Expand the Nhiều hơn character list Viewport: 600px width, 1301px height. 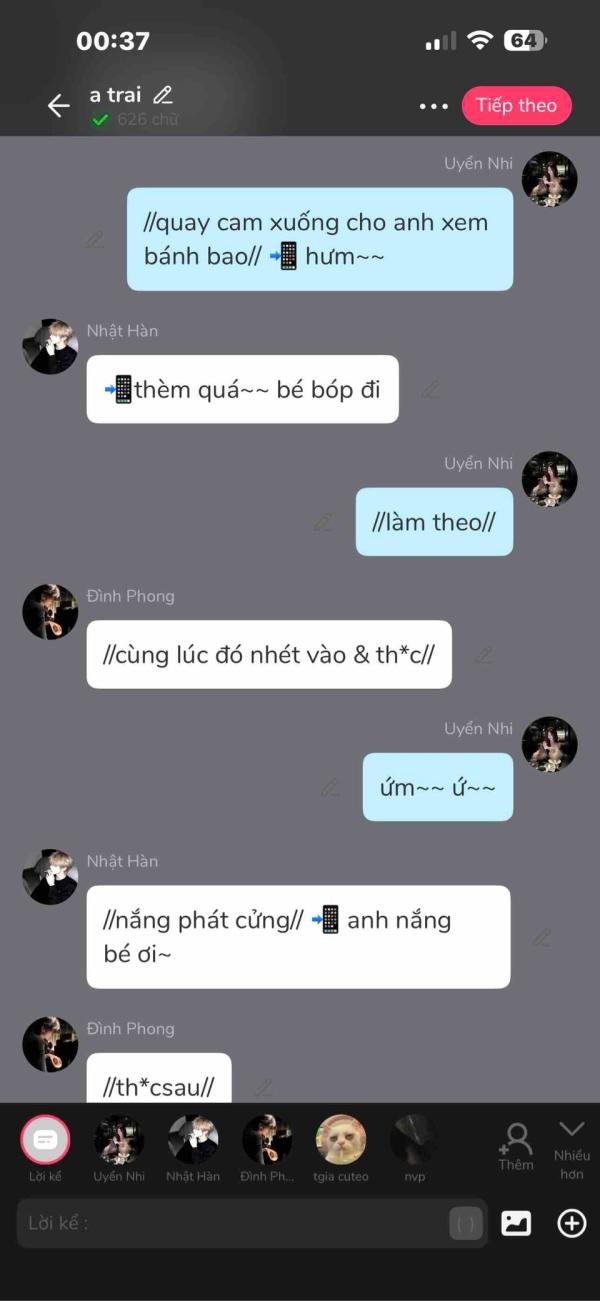point(571,1146)
